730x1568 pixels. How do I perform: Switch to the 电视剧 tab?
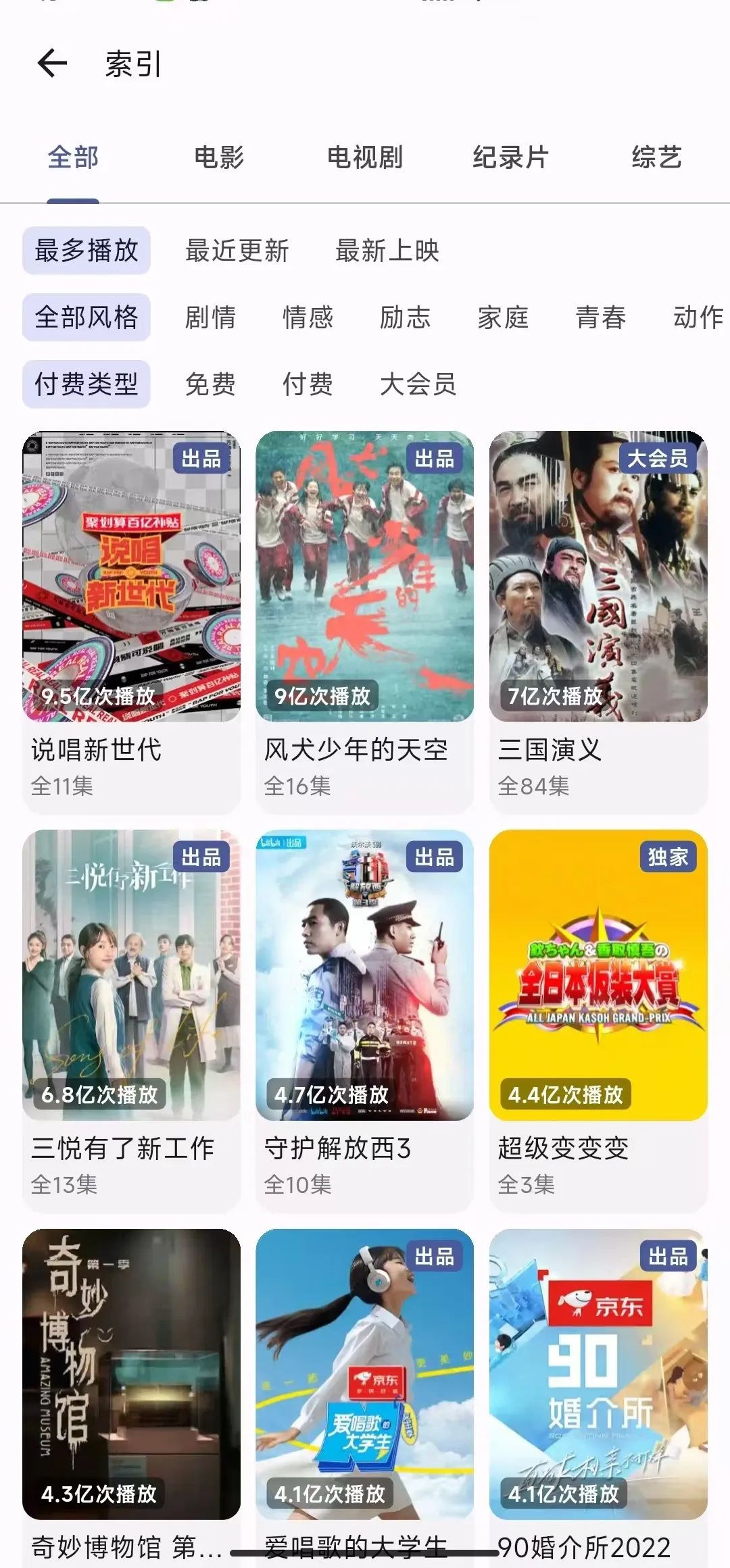(363, 157)
